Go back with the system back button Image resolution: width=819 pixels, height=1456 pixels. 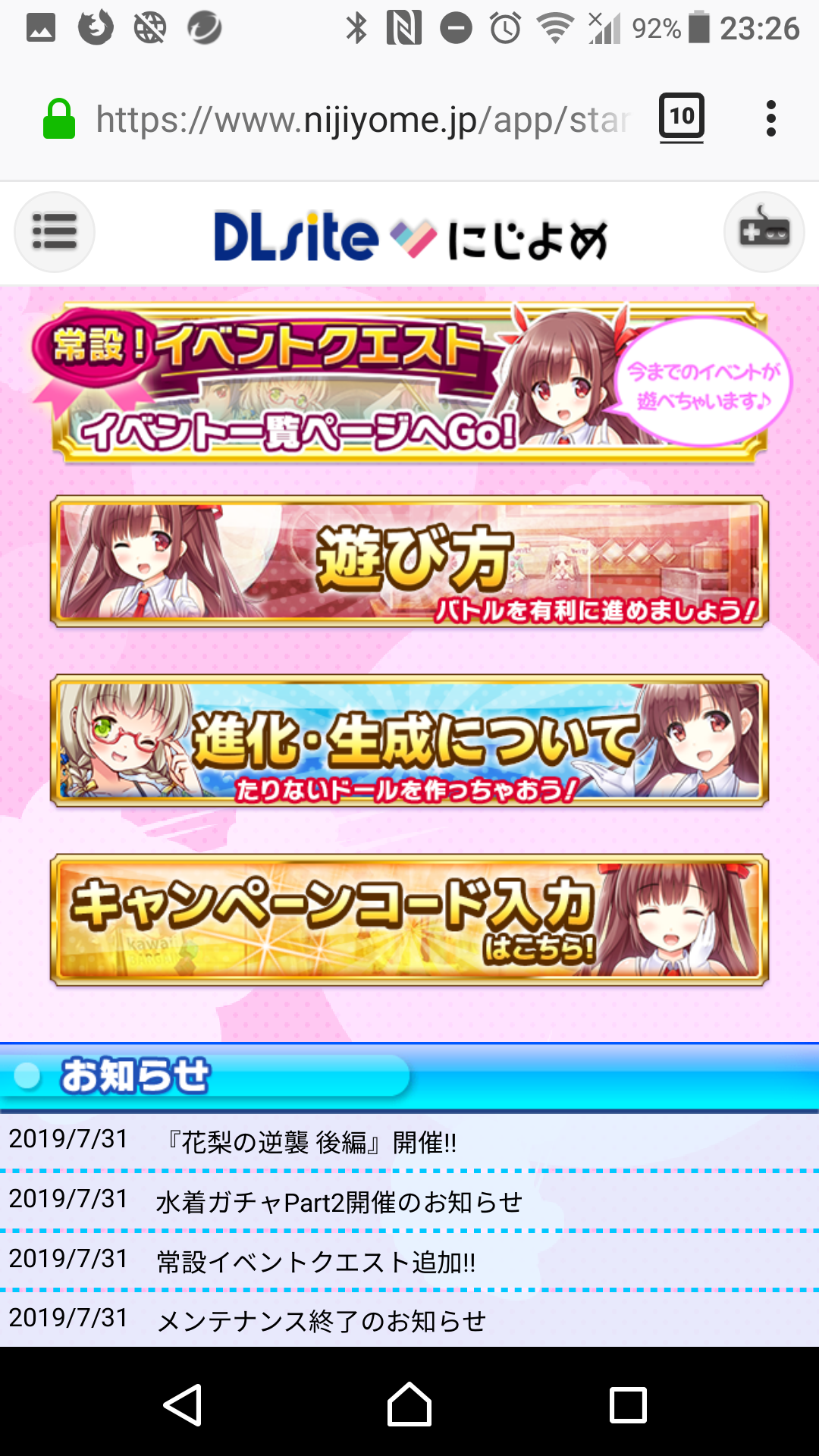[x=183, y=1405]
